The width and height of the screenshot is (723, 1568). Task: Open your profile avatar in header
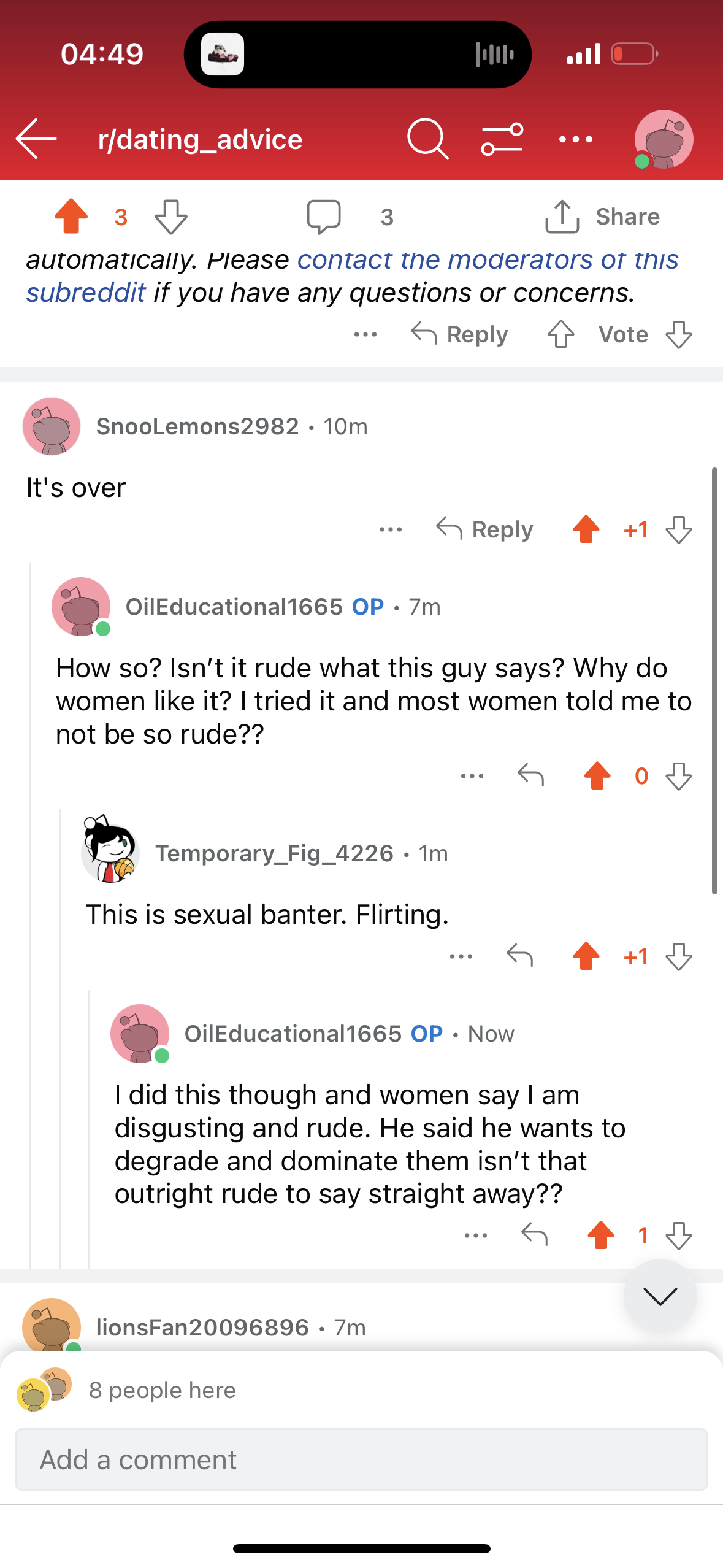663,139
